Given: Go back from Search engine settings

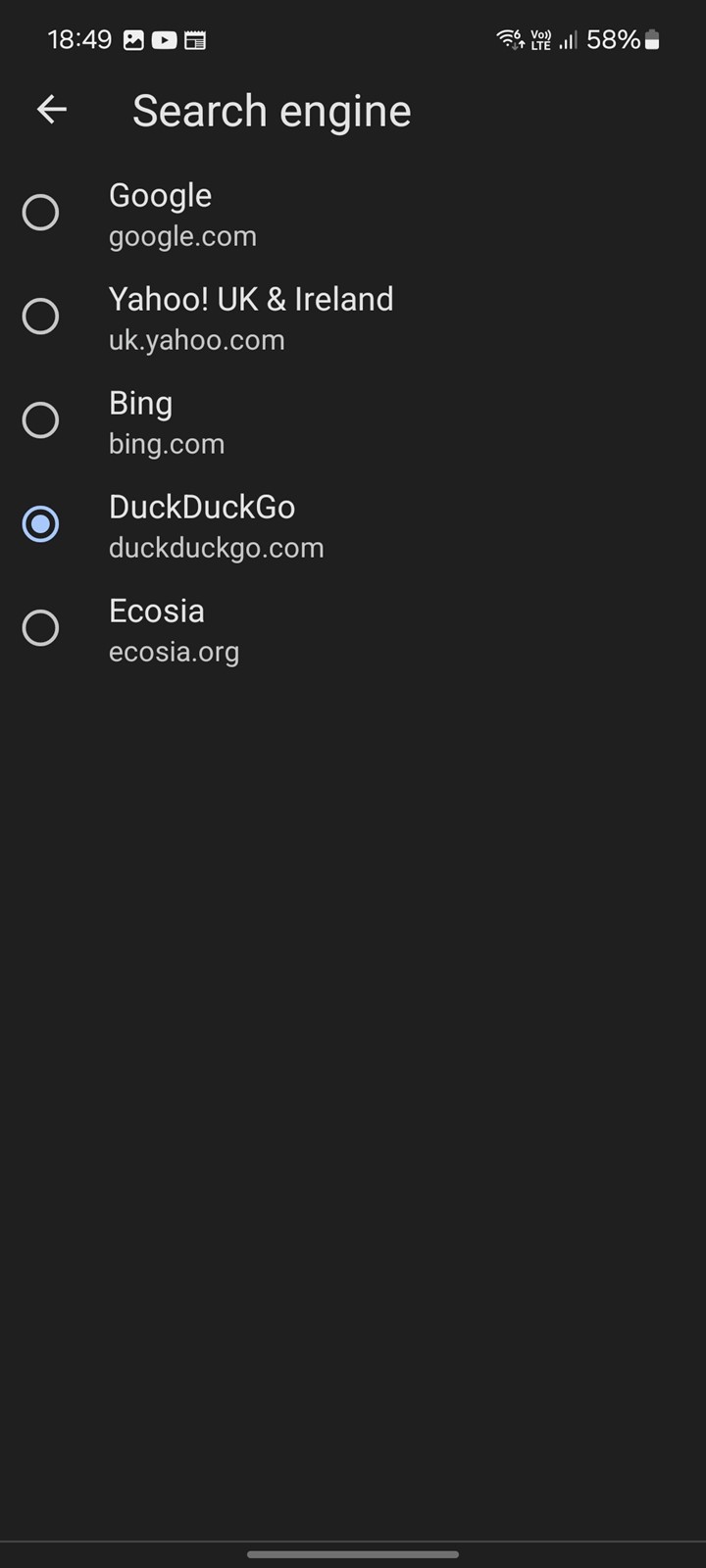Looking at the screenshot, I should click(52, 110).
